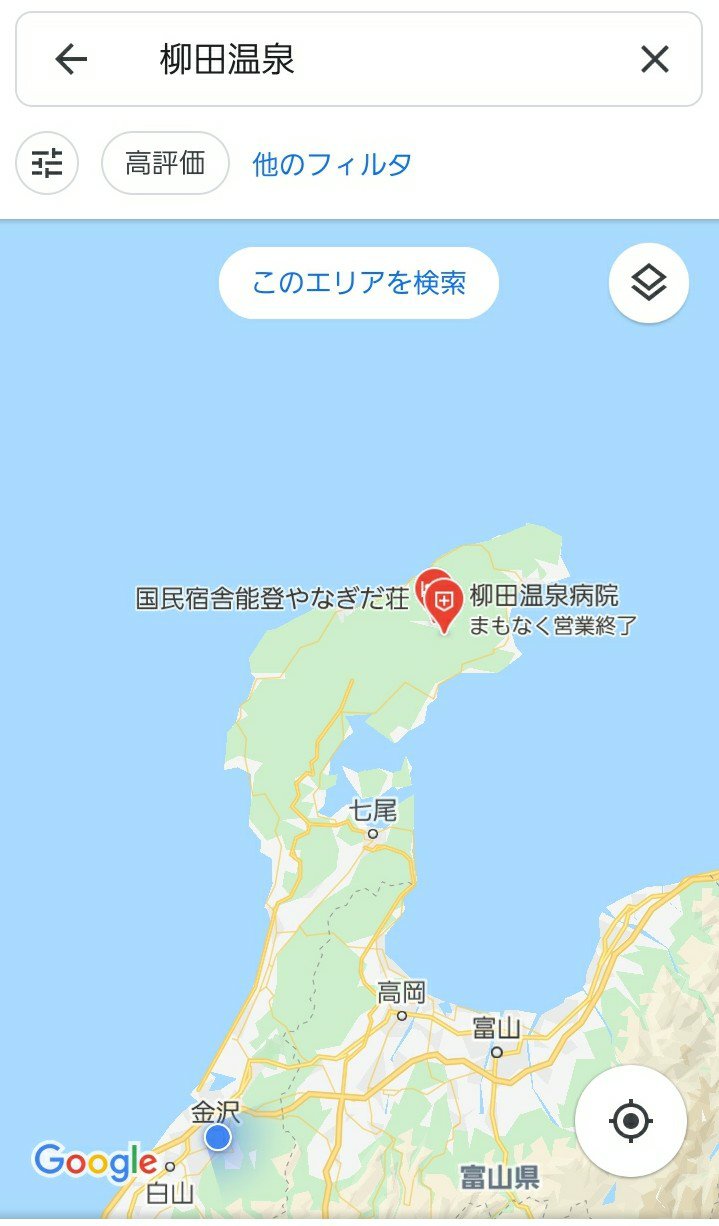Go back from the search results
Image resolution: width=719 pixels, height=1226 pixels.
[71, 60]
